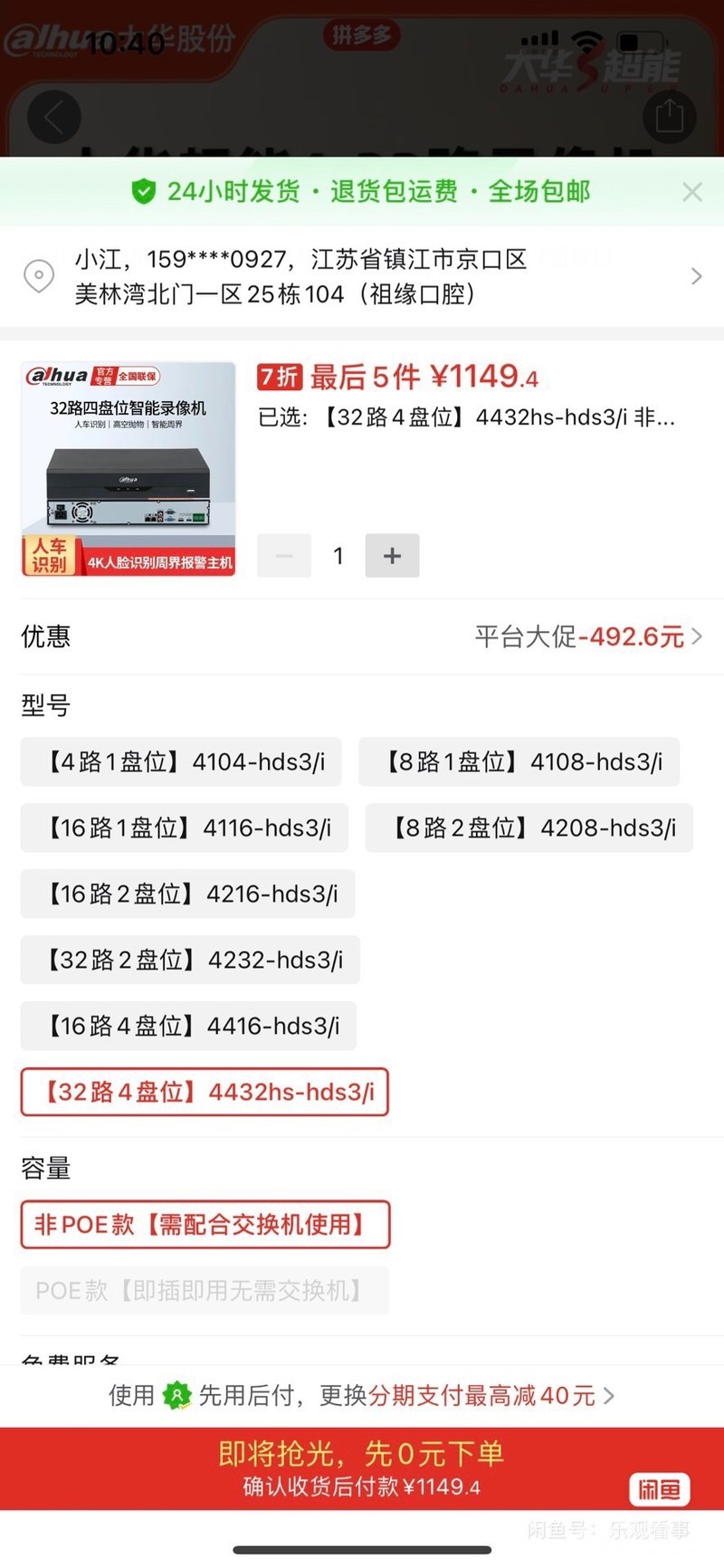This screenshot has height=1568, width=724.
Task: Select the 【16路4盘位】4416-hds3/i model
Action: (188, 1027)
